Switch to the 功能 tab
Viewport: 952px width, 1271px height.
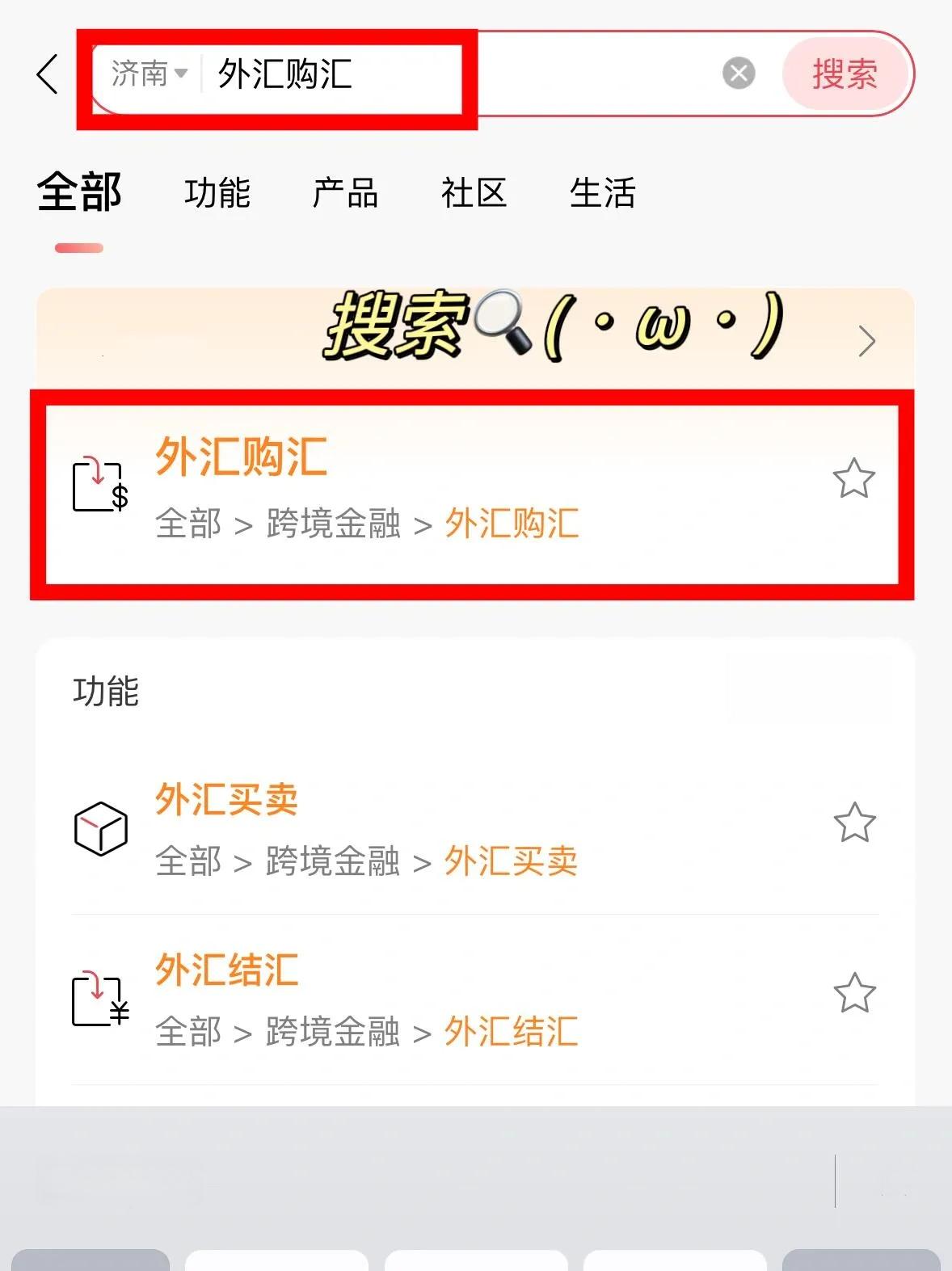[218, 194]
